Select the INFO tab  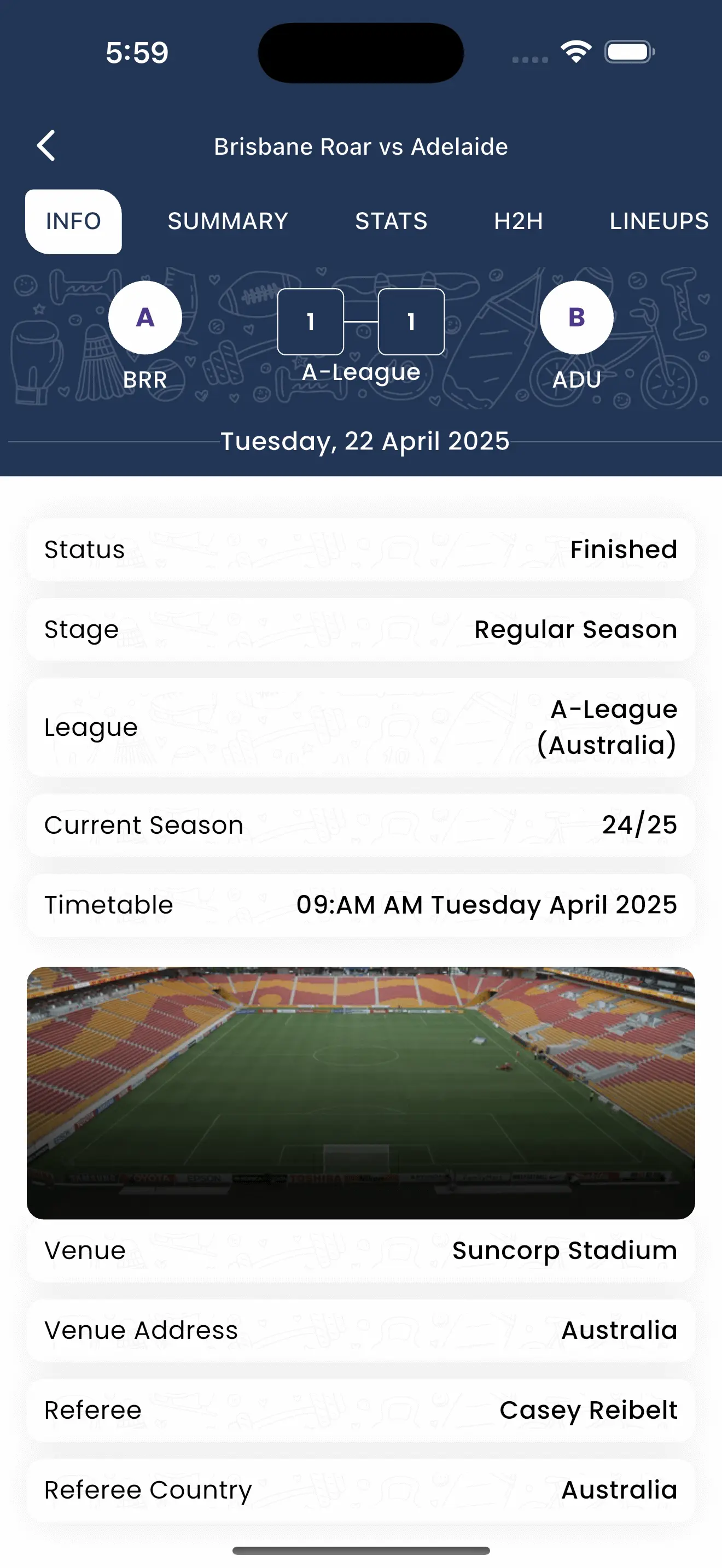click(72, 221)
